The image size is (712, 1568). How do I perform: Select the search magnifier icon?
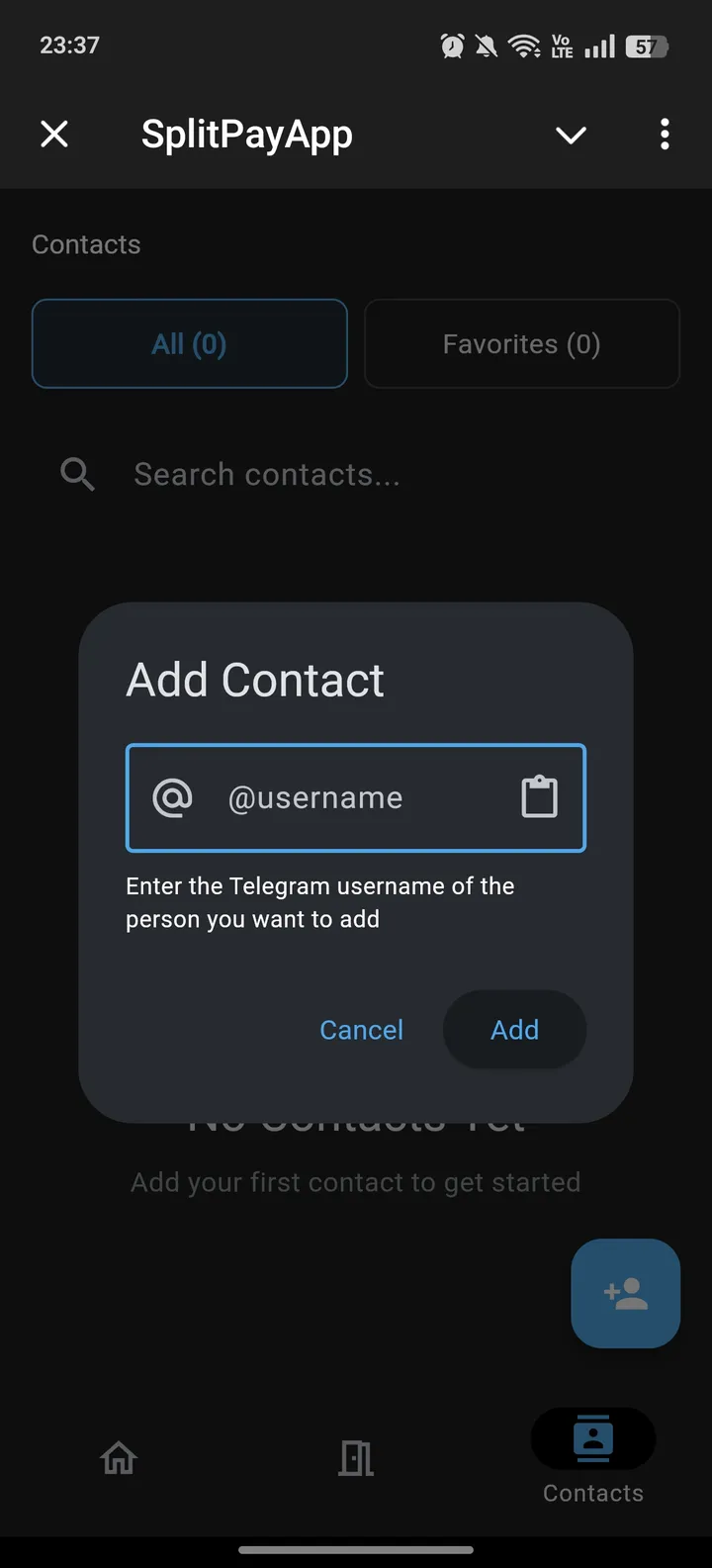[x=77, y=474]
